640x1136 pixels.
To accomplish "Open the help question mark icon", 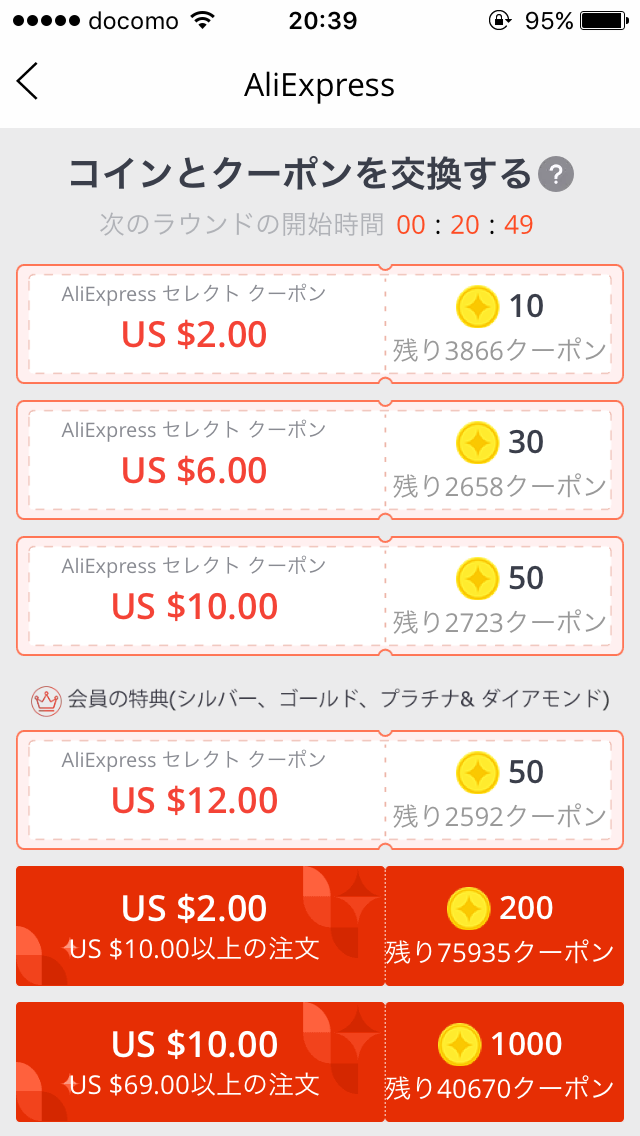I will click(556, 175).
